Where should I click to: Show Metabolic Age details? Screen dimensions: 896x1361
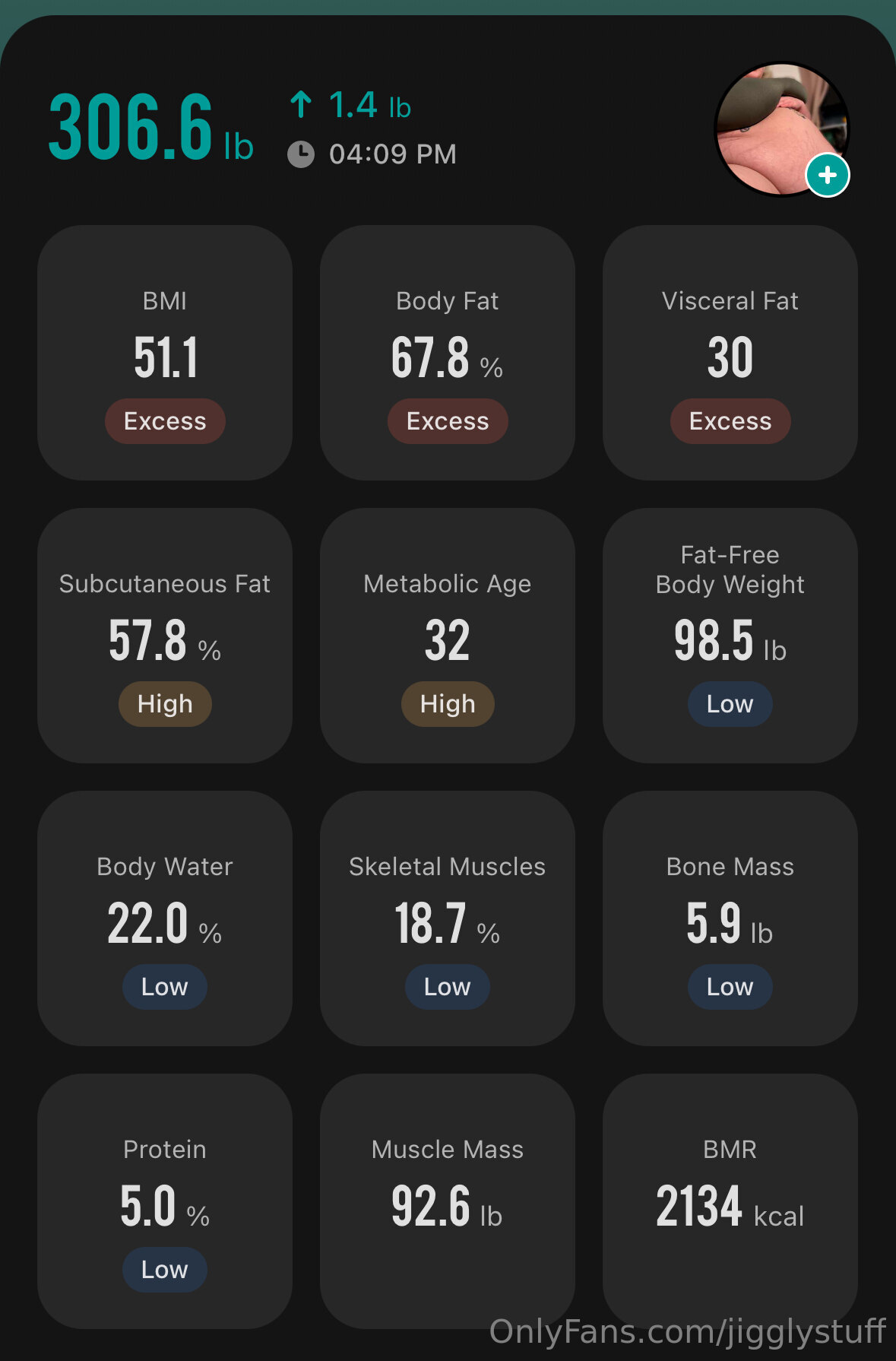tap(448, 636)
